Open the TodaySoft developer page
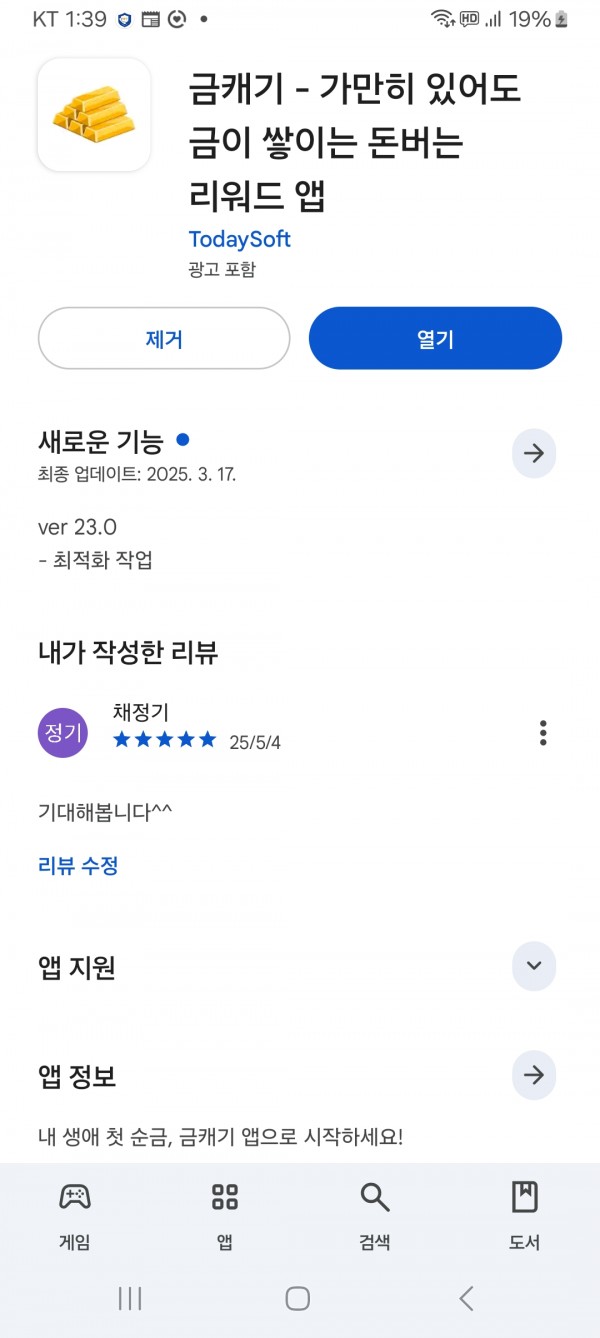The height and width of the screenshot is (1338, 600). [x=239, y=239]
